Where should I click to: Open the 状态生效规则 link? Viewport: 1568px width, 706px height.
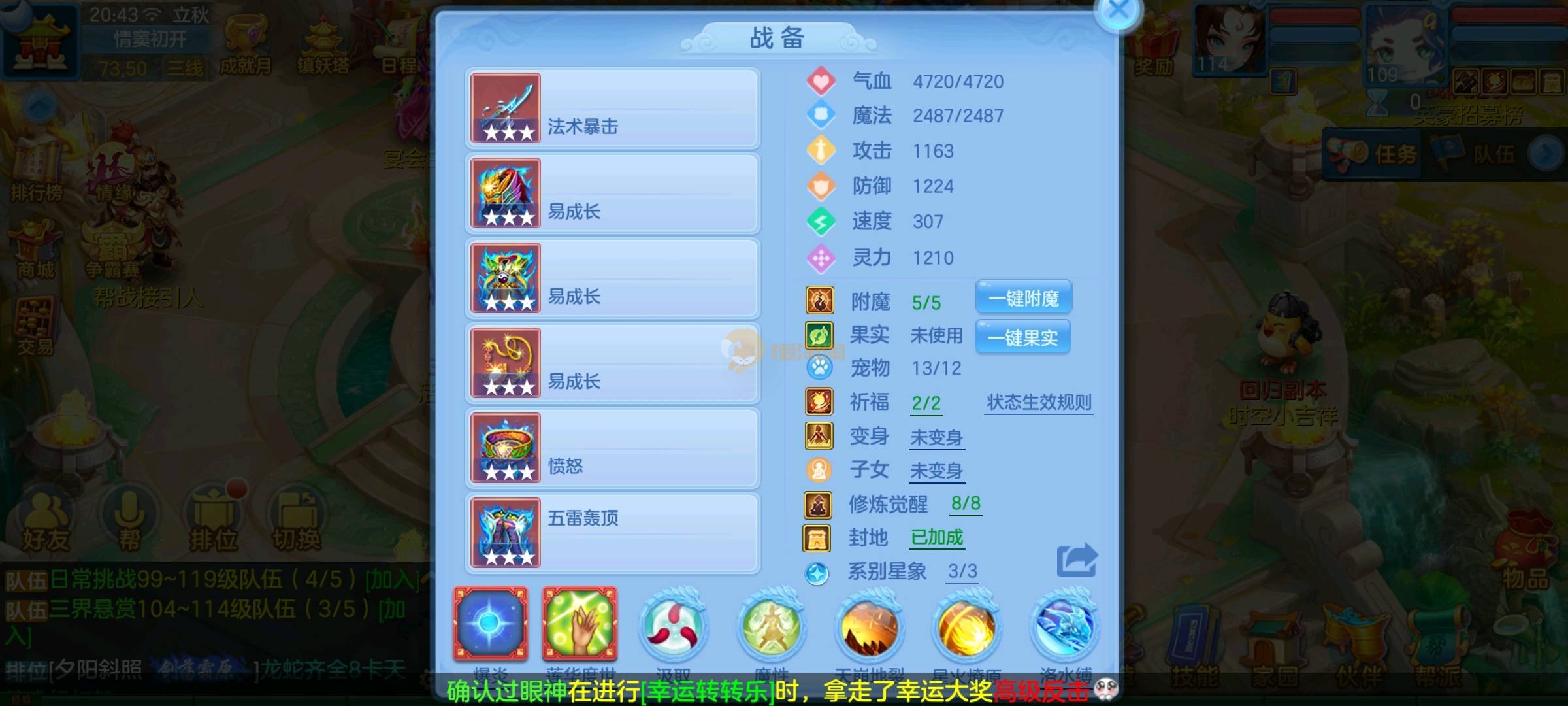(1039, 402)
